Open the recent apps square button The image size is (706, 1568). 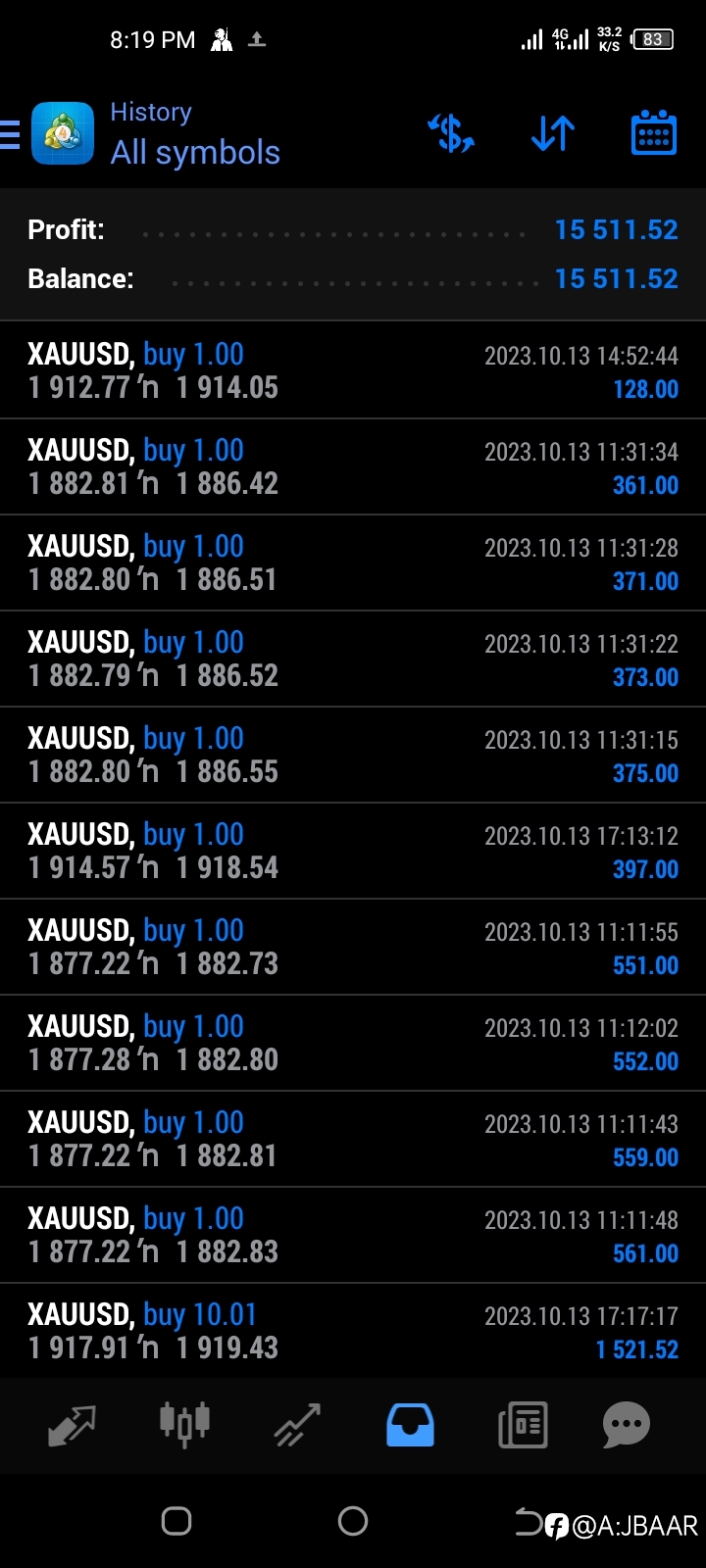tap(176, 1521)
